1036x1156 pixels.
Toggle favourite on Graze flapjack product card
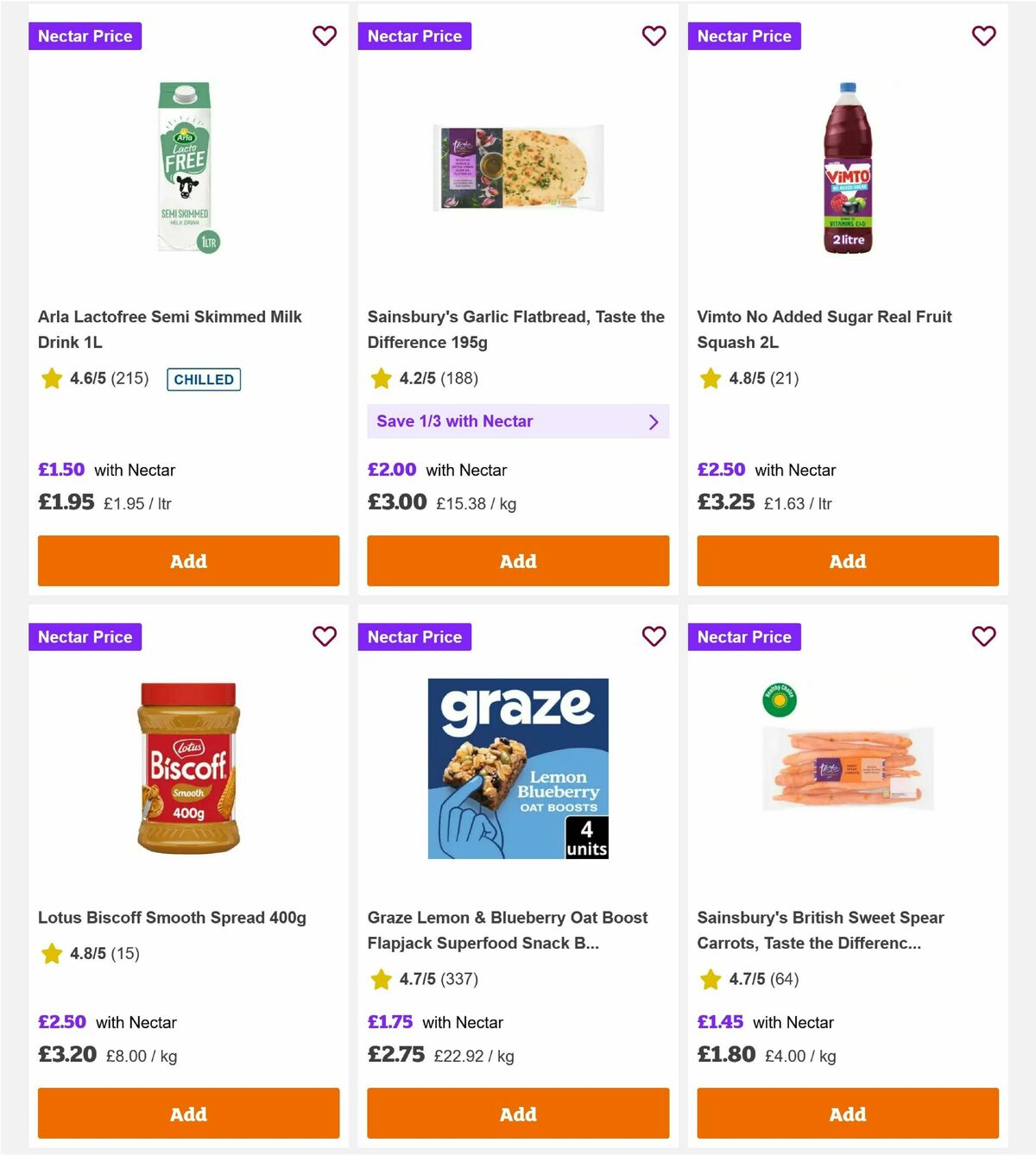tap(654, 637)
